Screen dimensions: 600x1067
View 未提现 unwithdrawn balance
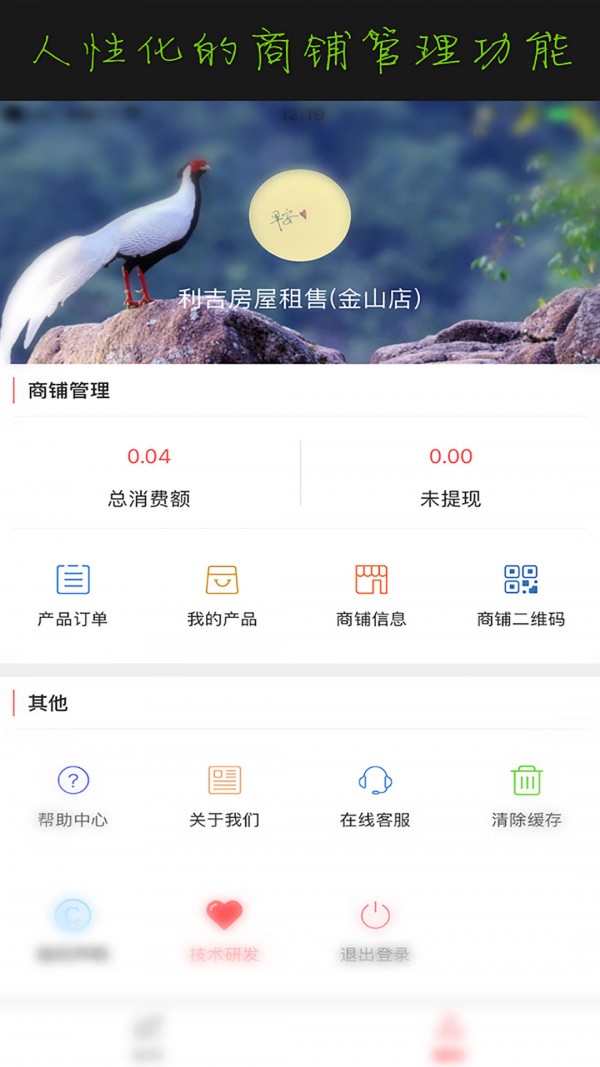click(x=450, y=475)
